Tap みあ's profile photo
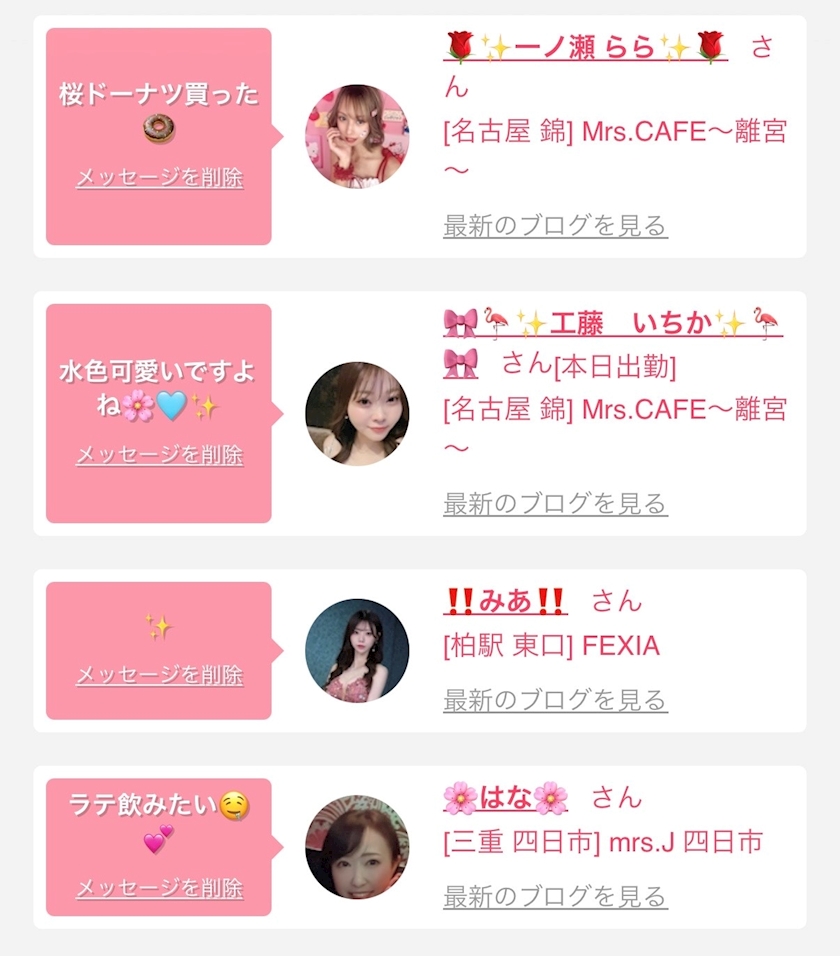 357,651
